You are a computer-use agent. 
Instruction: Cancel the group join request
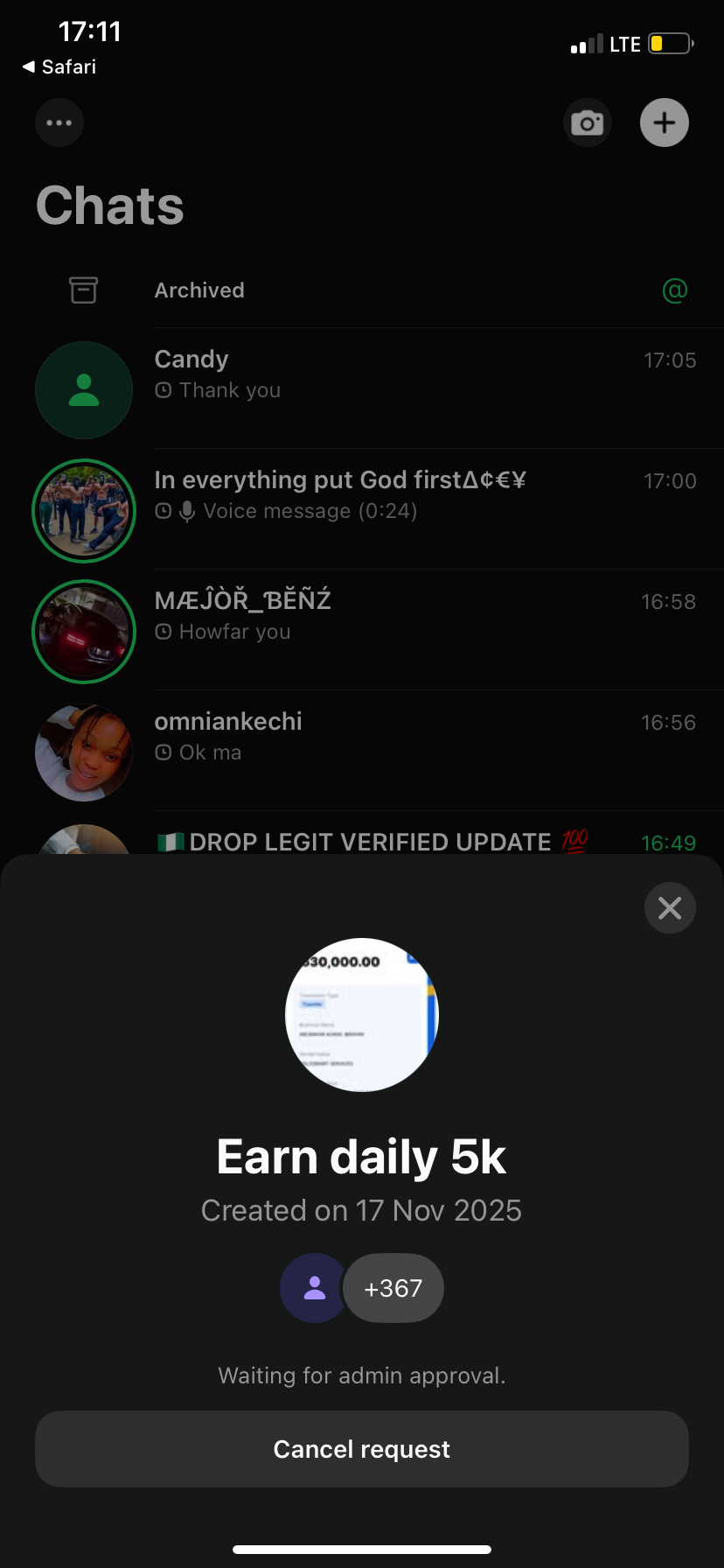tap(361, 1449)
